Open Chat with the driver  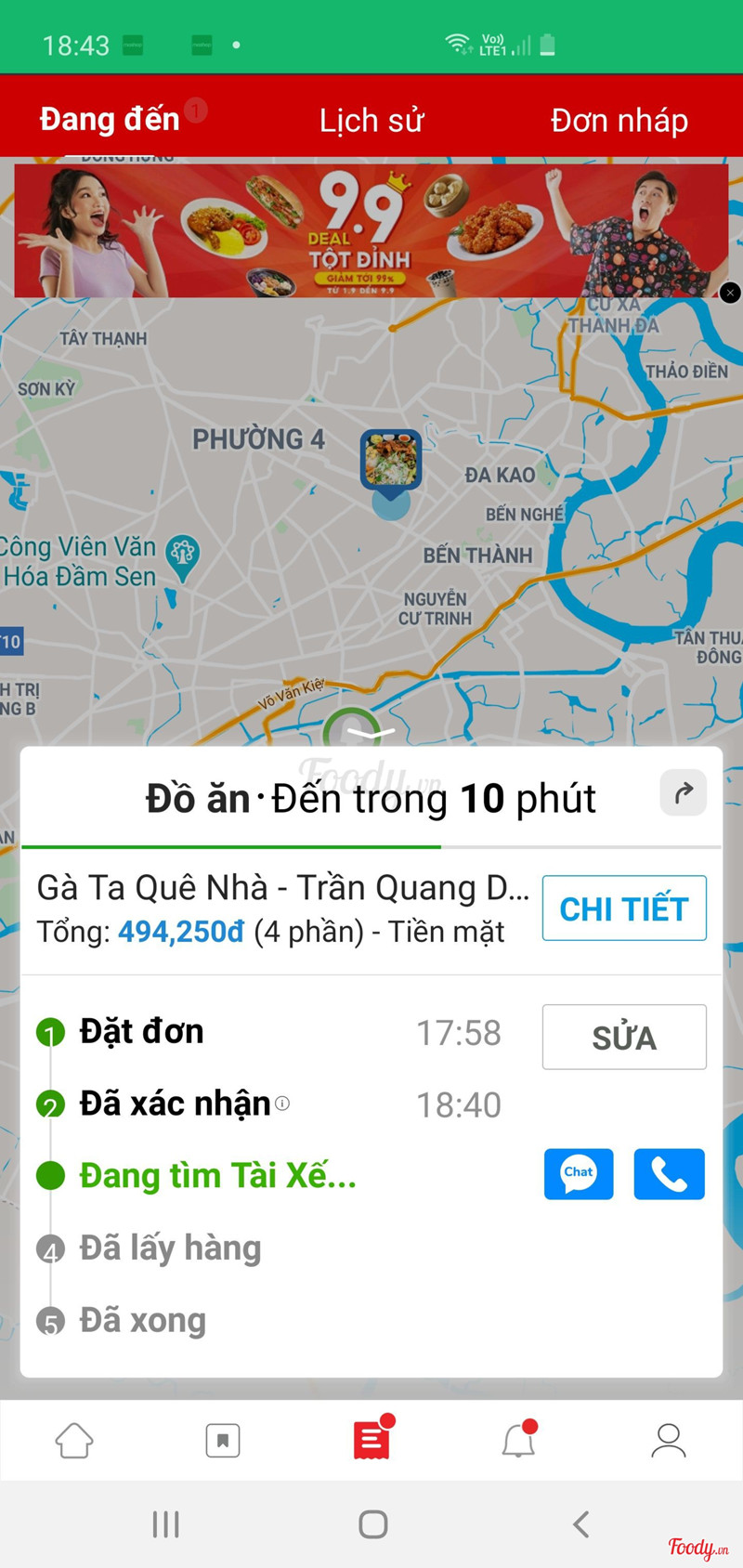click(579, 1174)
